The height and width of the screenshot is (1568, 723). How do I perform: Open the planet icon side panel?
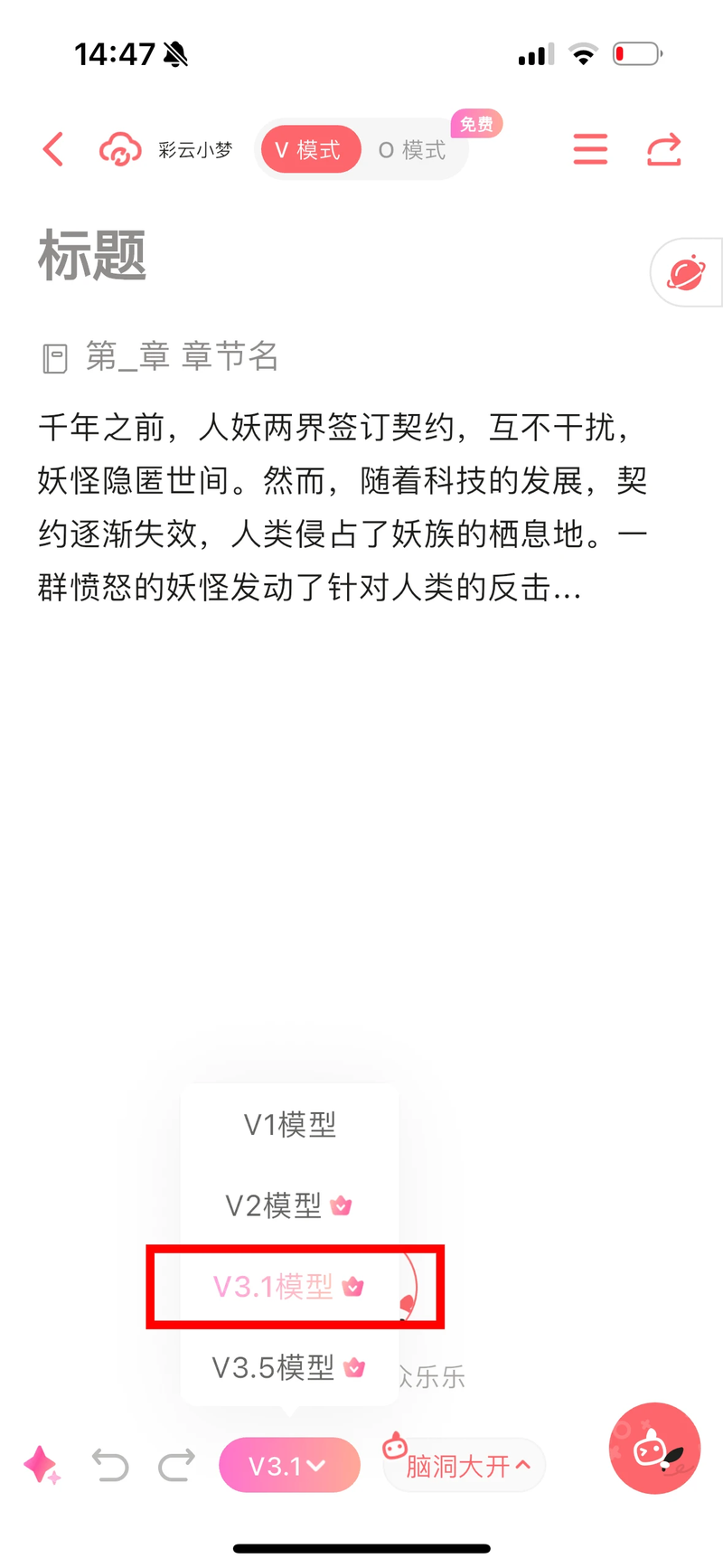687,273
